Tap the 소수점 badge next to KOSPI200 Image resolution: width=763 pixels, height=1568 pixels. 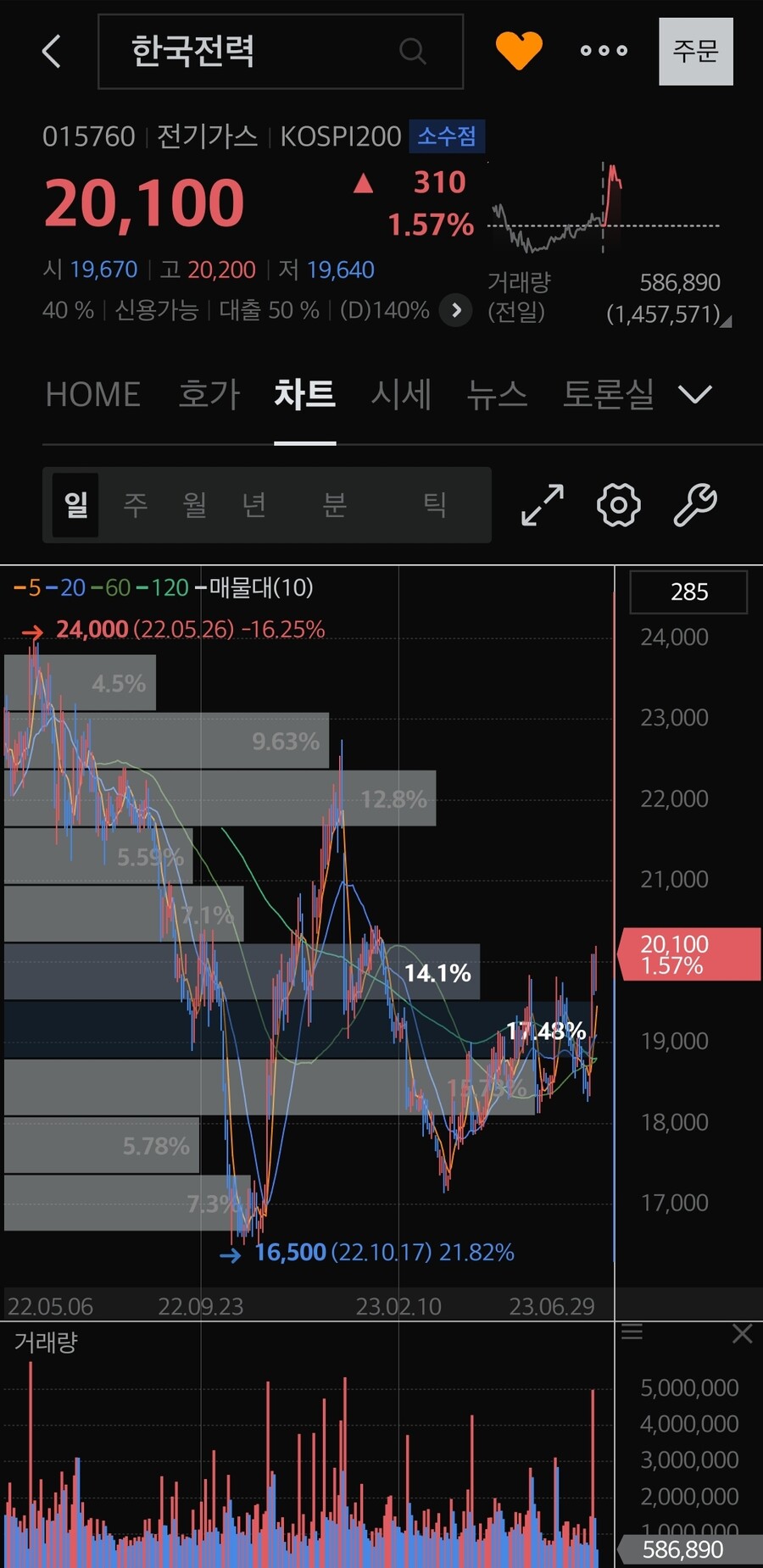coord(448,136)
